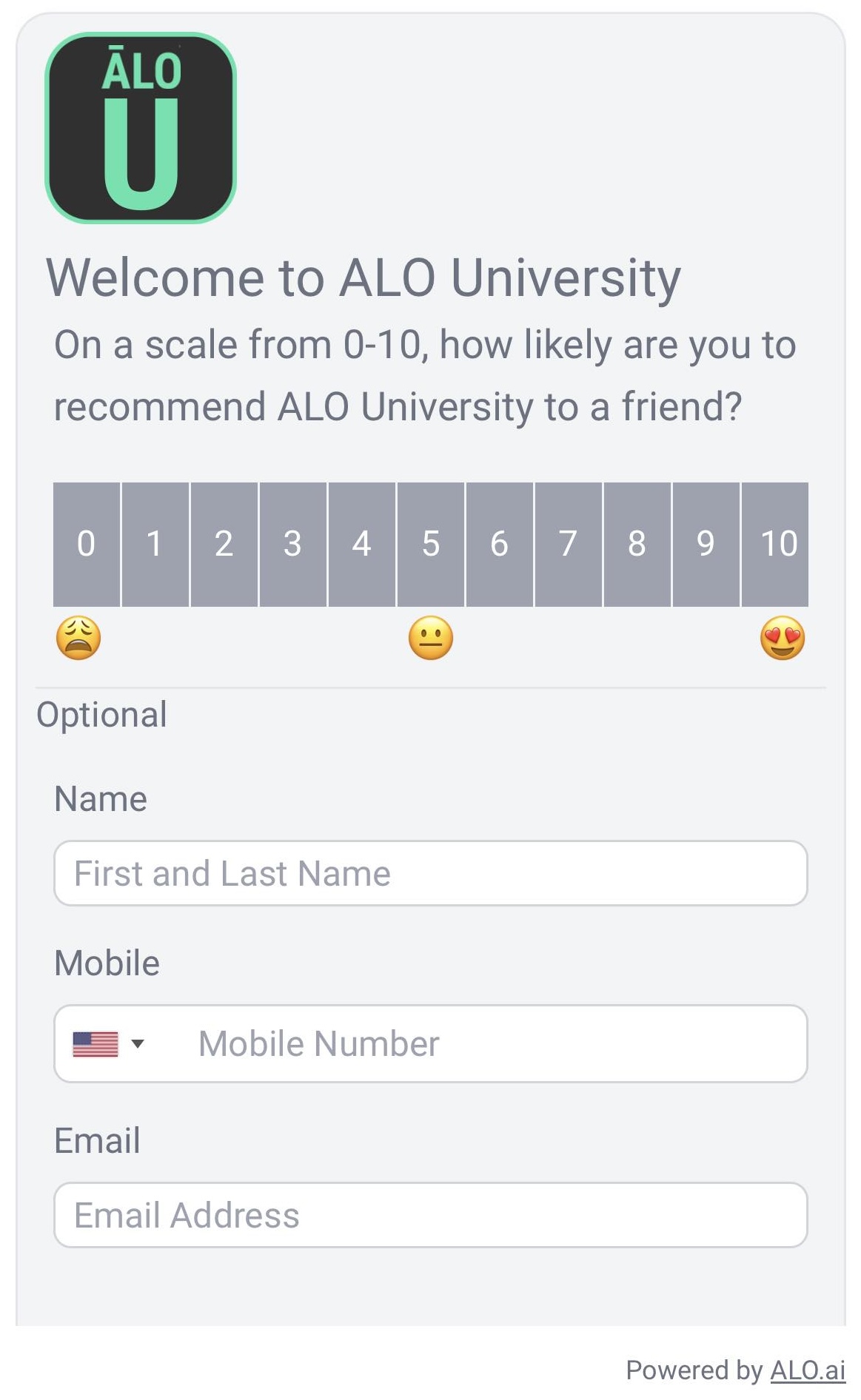Select the neutral score 5
The image size is (861, 1400).
point(430,544)
